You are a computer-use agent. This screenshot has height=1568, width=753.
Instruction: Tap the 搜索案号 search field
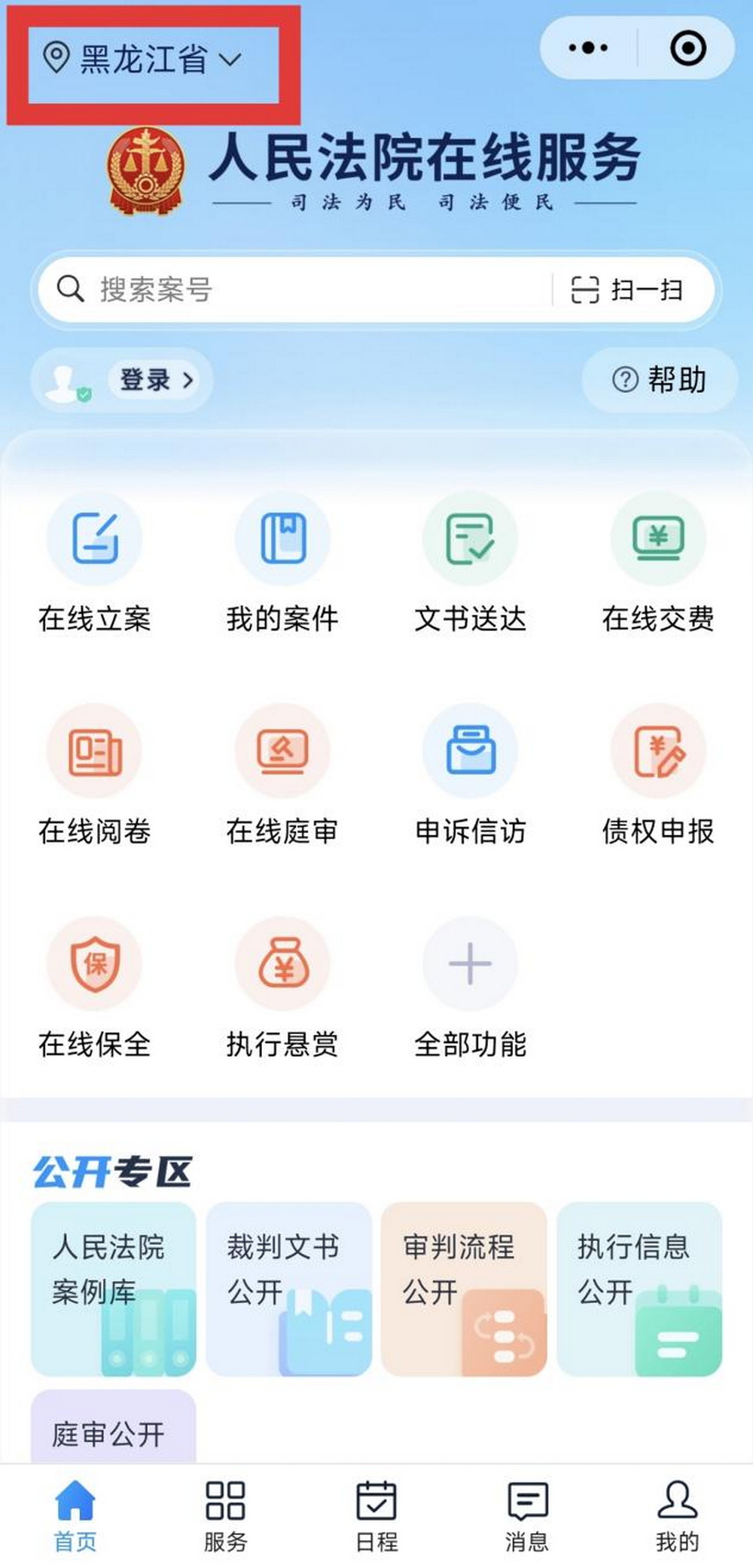301,289
